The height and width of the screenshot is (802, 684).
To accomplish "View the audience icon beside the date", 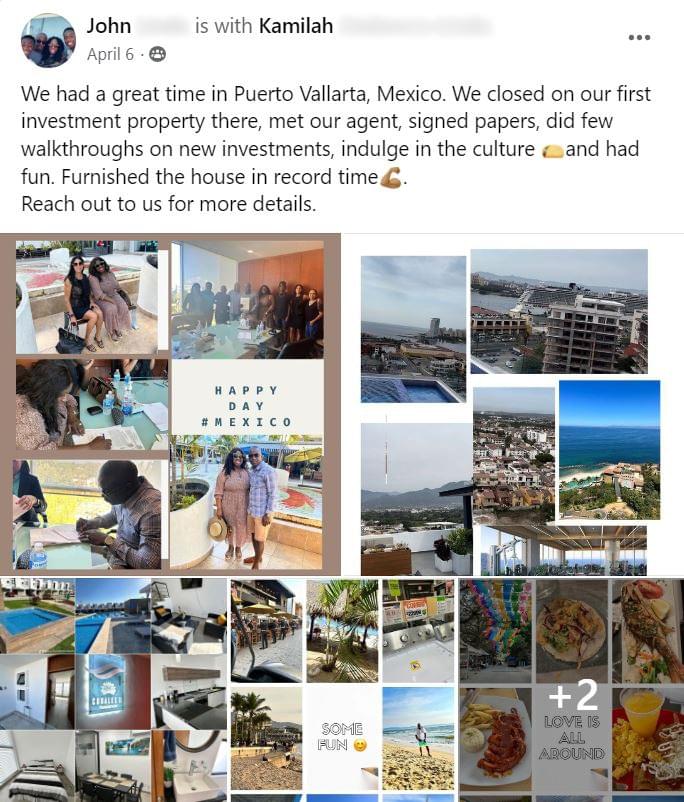I will tap(158, 55).
